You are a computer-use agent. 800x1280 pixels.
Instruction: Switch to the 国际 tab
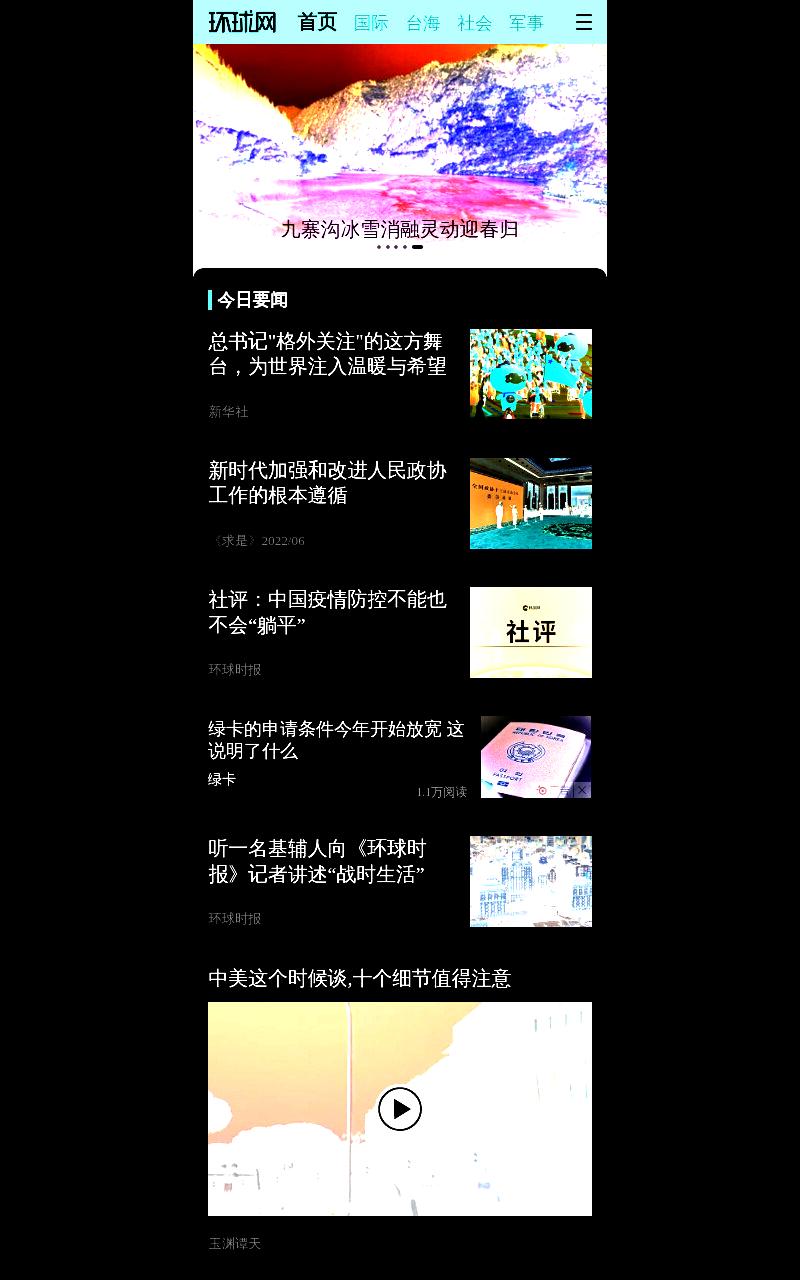coord(371,22)
